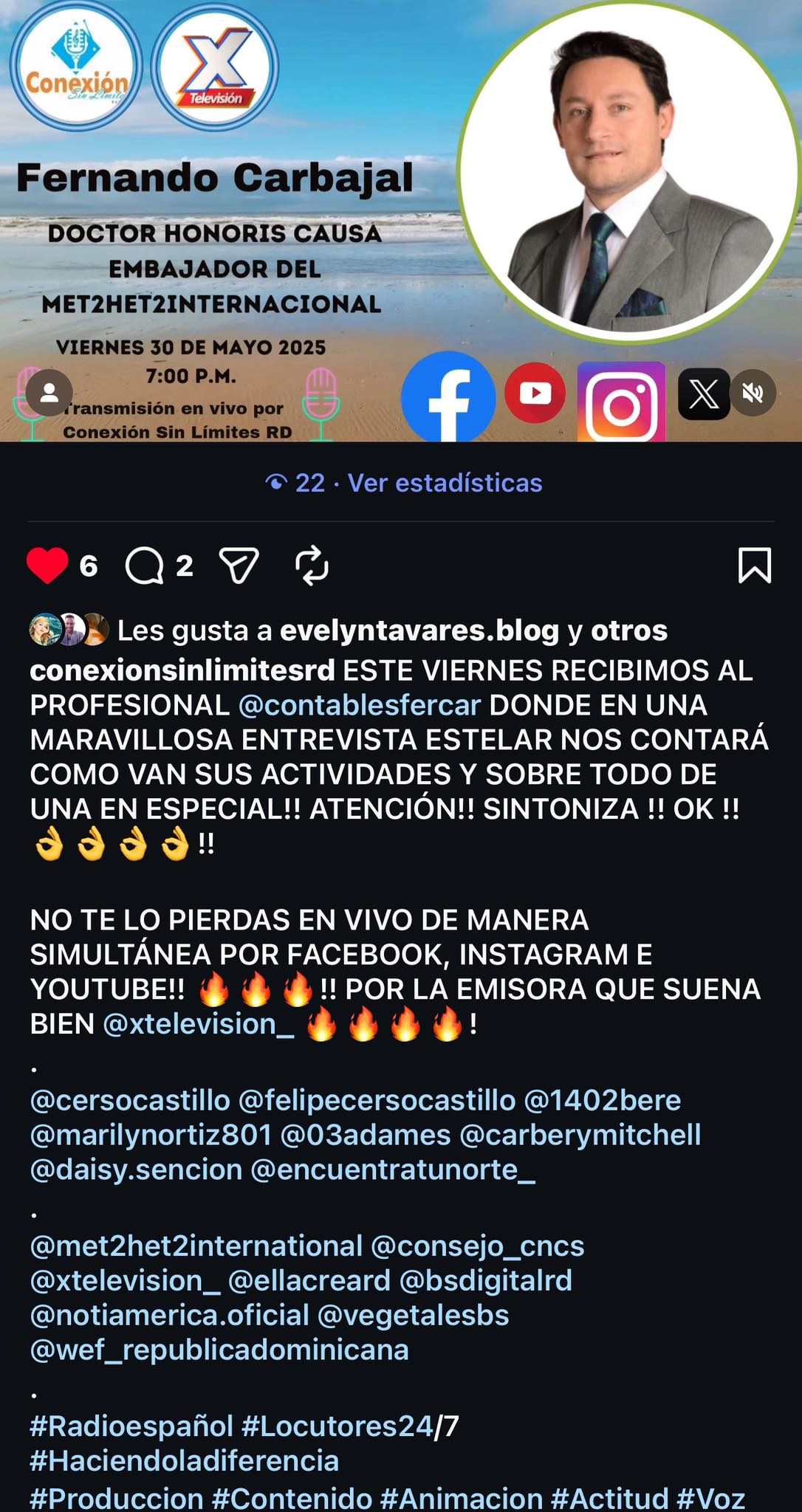The width and height of the screenshot is (802, 1512).
Task: Open the @wef_republicadominicana mention
Action: [219, 1350]
